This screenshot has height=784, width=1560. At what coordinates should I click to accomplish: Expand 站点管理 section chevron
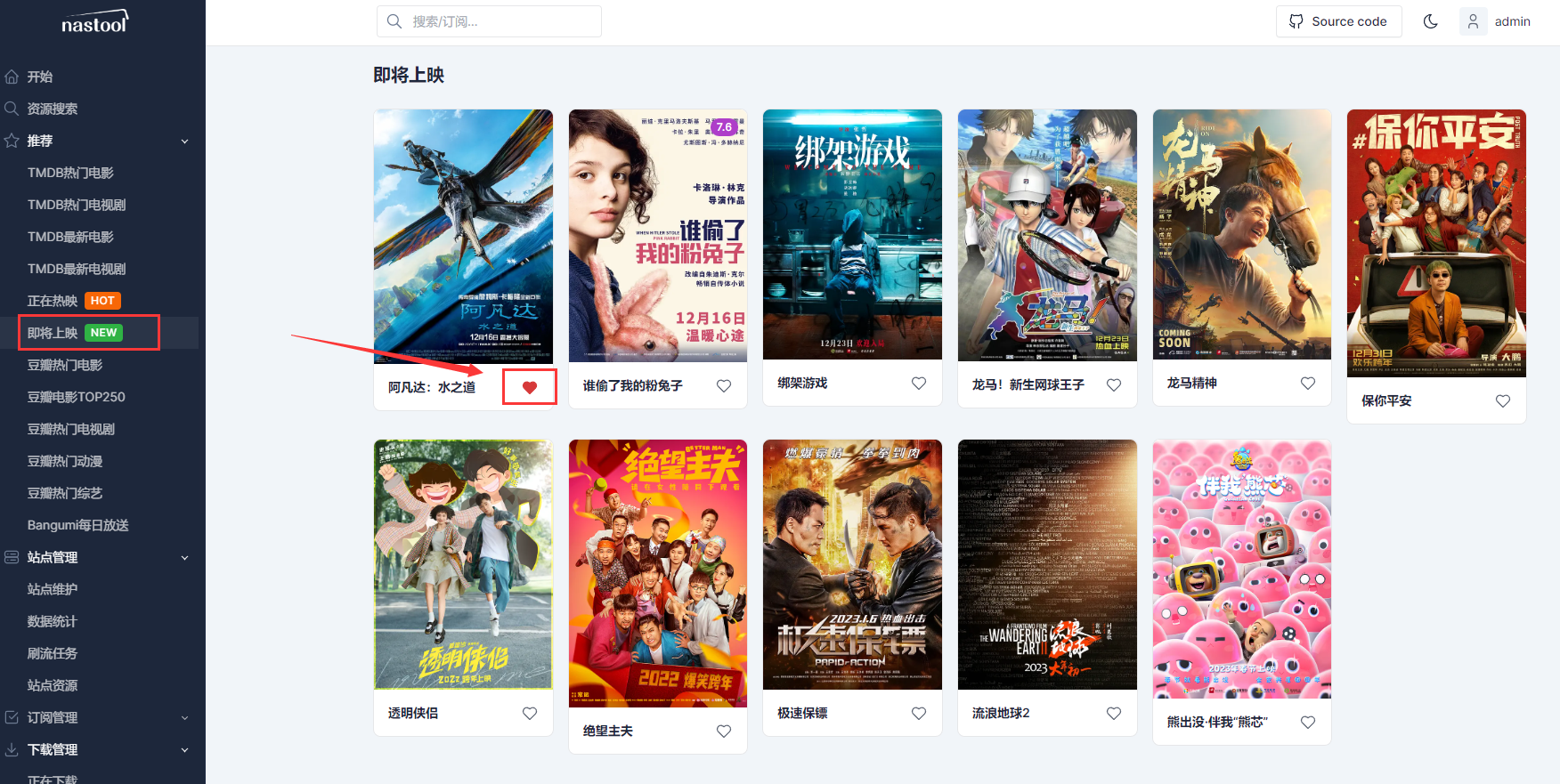tap(184, 557)
